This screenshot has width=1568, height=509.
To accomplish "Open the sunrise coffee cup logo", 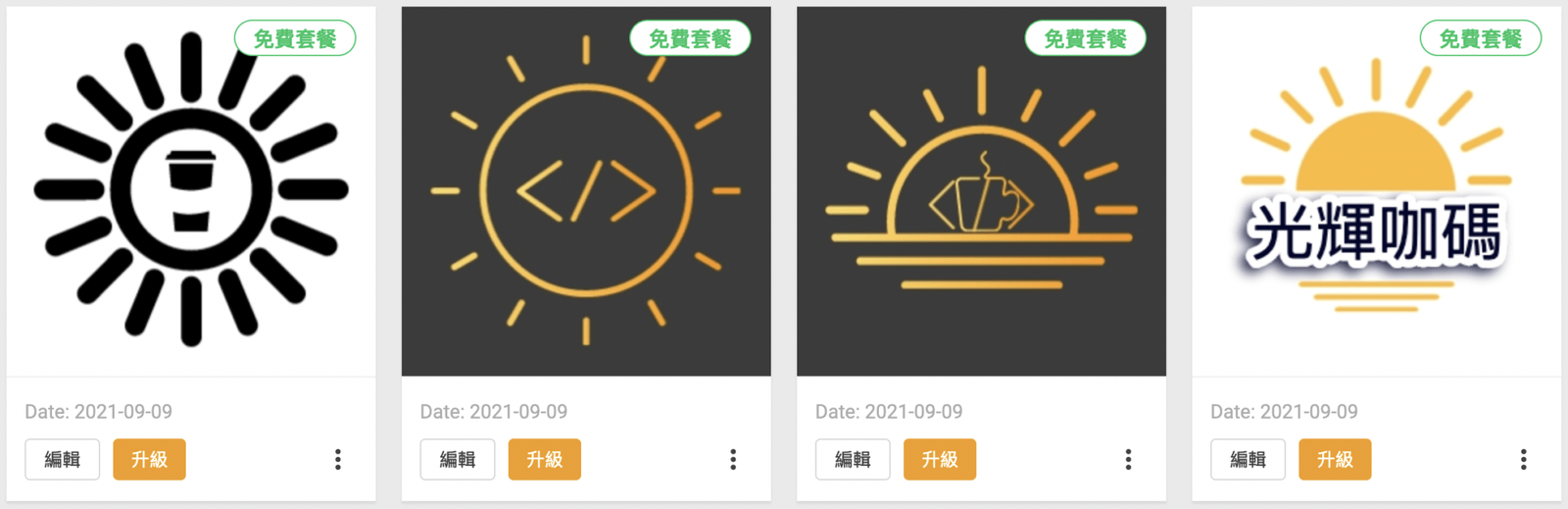I will pyautogui.click(x=981, y=191).
